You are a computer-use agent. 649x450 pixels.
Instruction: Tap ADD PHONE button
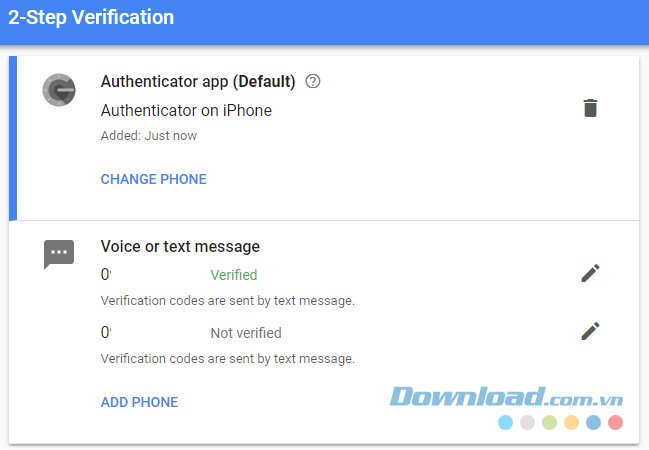(x=139, y=402)
